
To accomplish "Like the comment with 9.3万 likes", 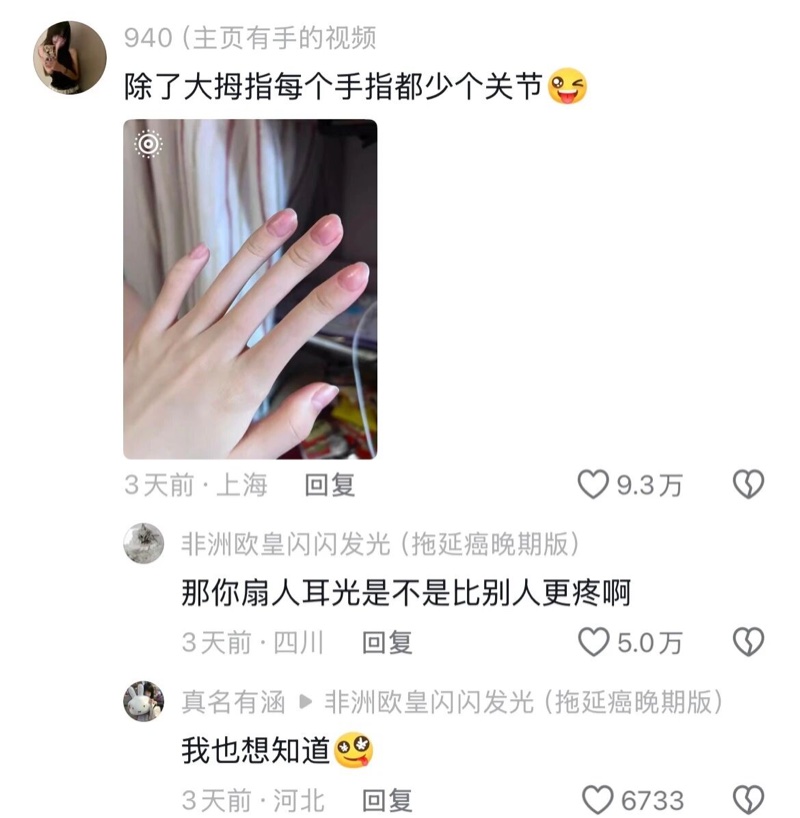I will 594,485.
